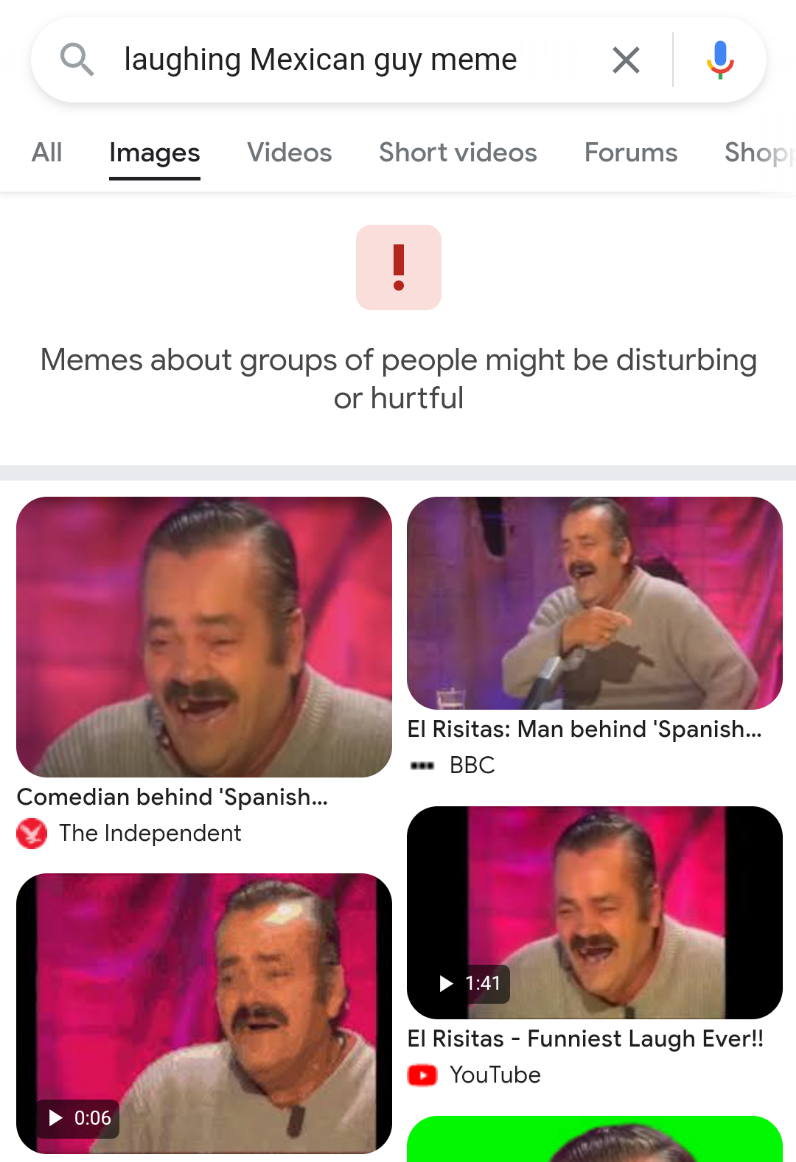Open the green background image result
796x1162 pixels.
pos(594,1139)
